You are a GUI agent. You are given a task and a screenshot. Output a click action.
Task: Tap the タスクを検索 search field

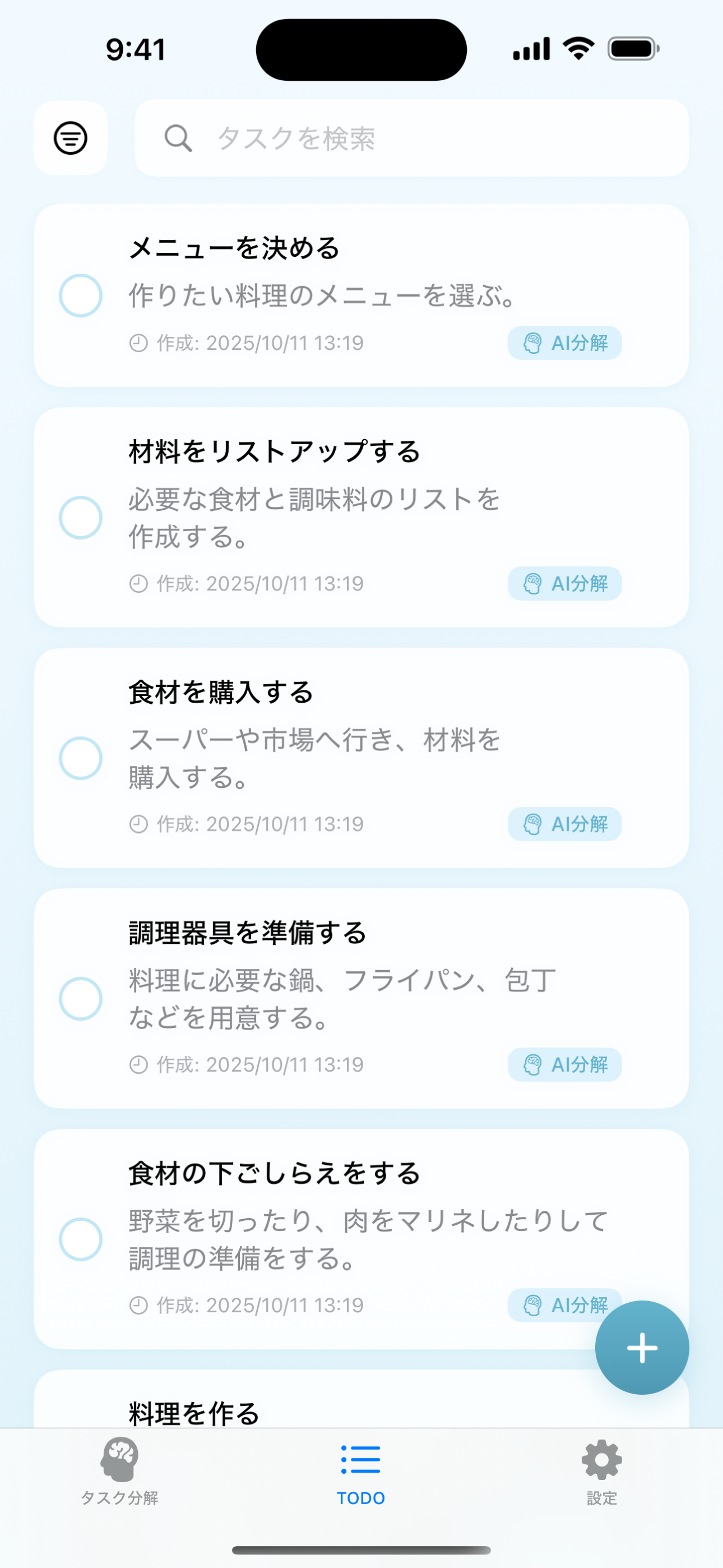(411, 138)
